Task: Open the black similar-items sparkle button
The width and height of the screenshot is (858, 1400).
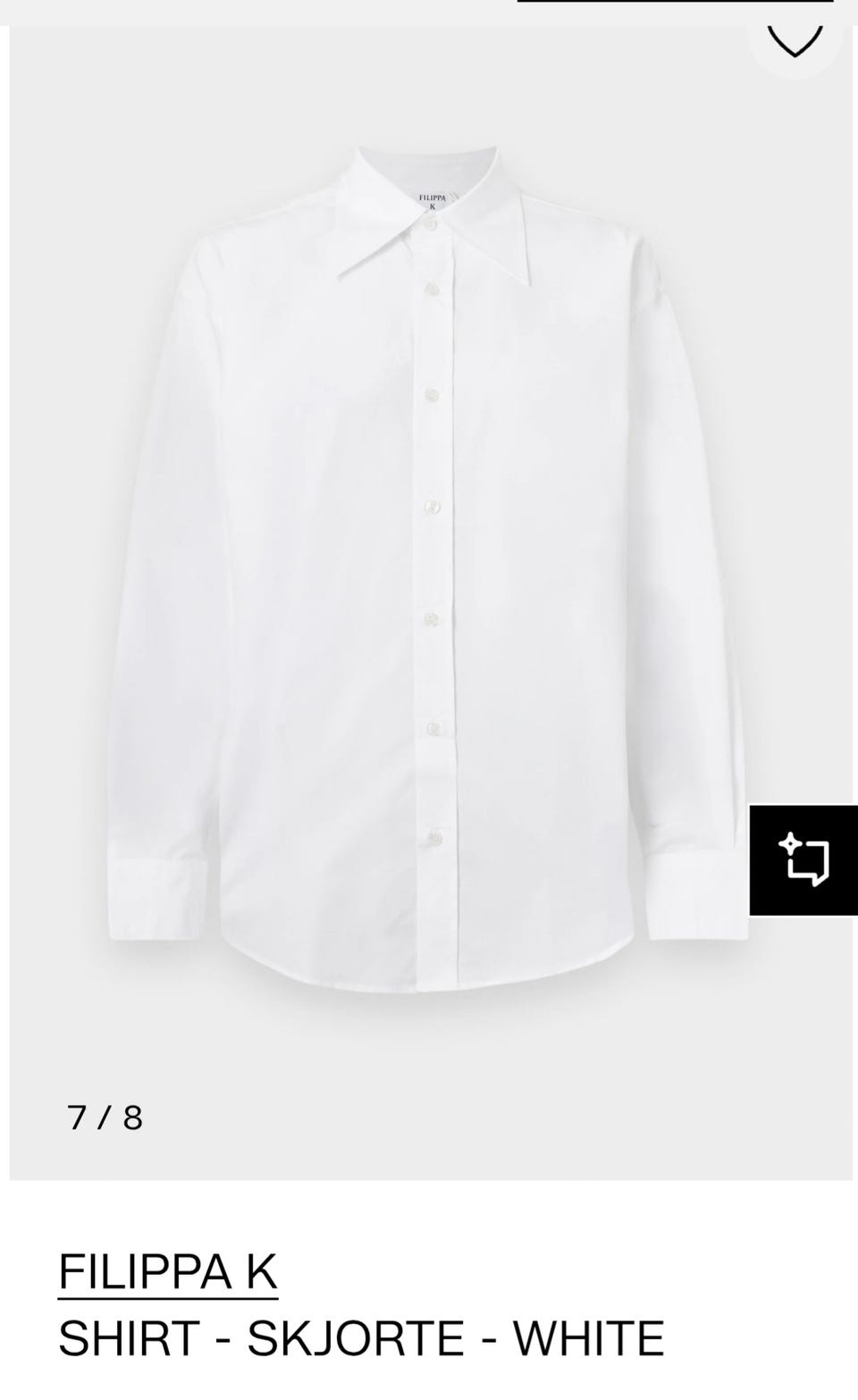Action: pyautogui.click(x=803, y=859)
